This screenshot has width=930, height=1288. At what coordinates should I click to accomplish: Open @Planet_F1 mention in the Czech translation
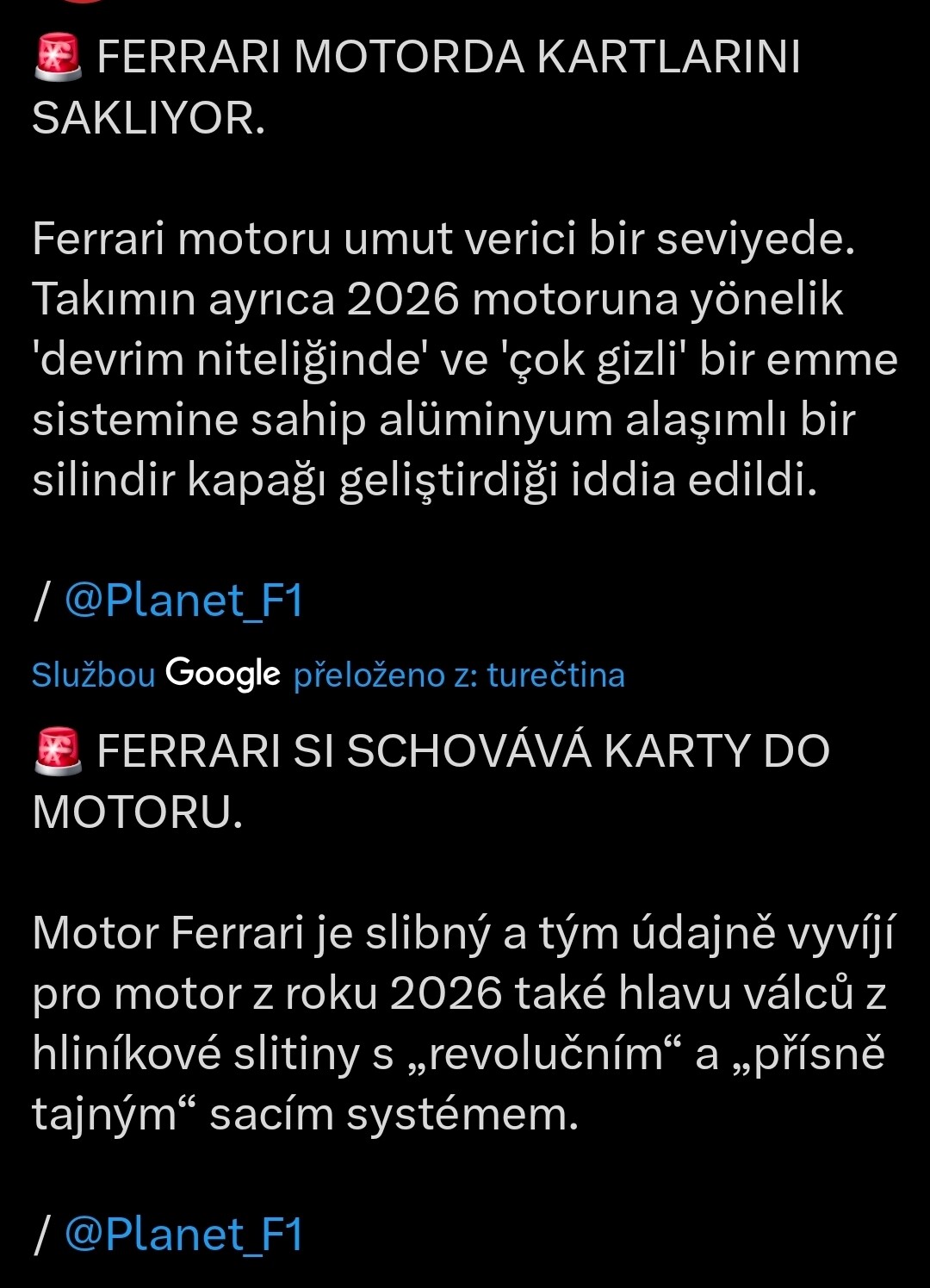pyautogui.click(x=183, y=1234)
